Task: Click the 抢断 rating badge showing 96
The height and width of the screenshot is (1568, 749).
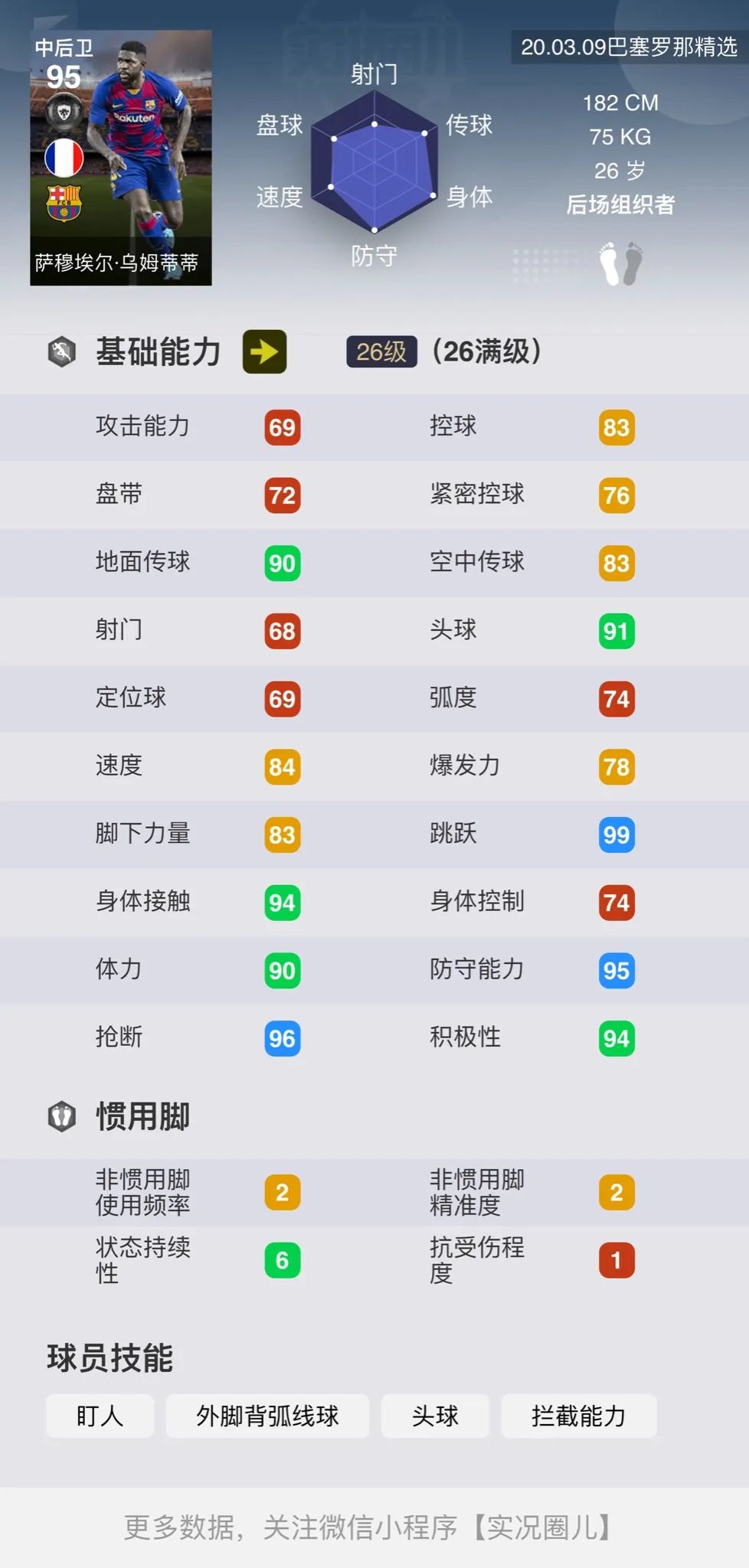Action: (x=281, y=1039)
